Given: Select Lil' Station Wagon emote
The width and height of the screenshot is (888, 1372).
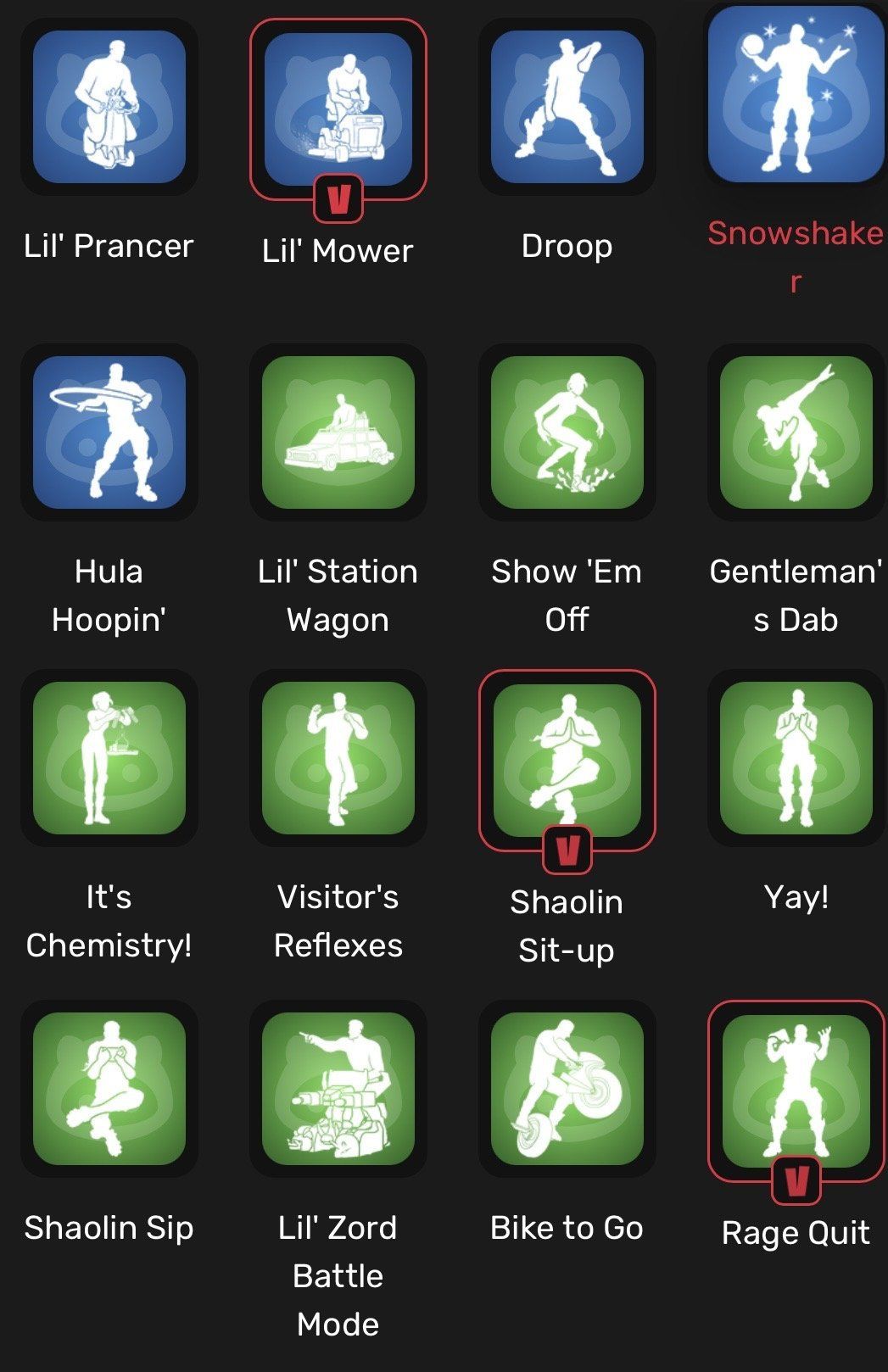Looking at the screenshot, I should 338,432.
